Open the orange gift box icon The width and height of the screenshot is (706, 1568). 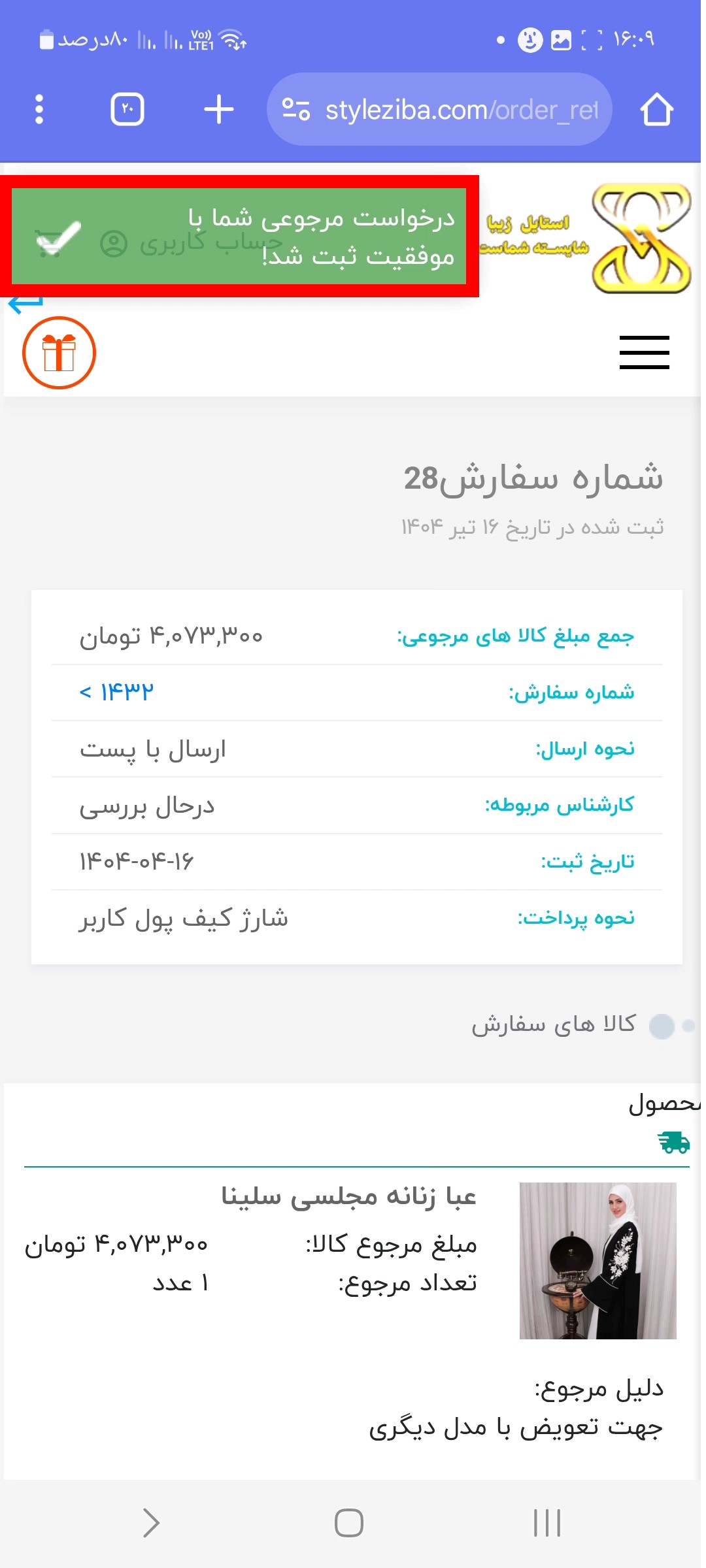(59, 353)
